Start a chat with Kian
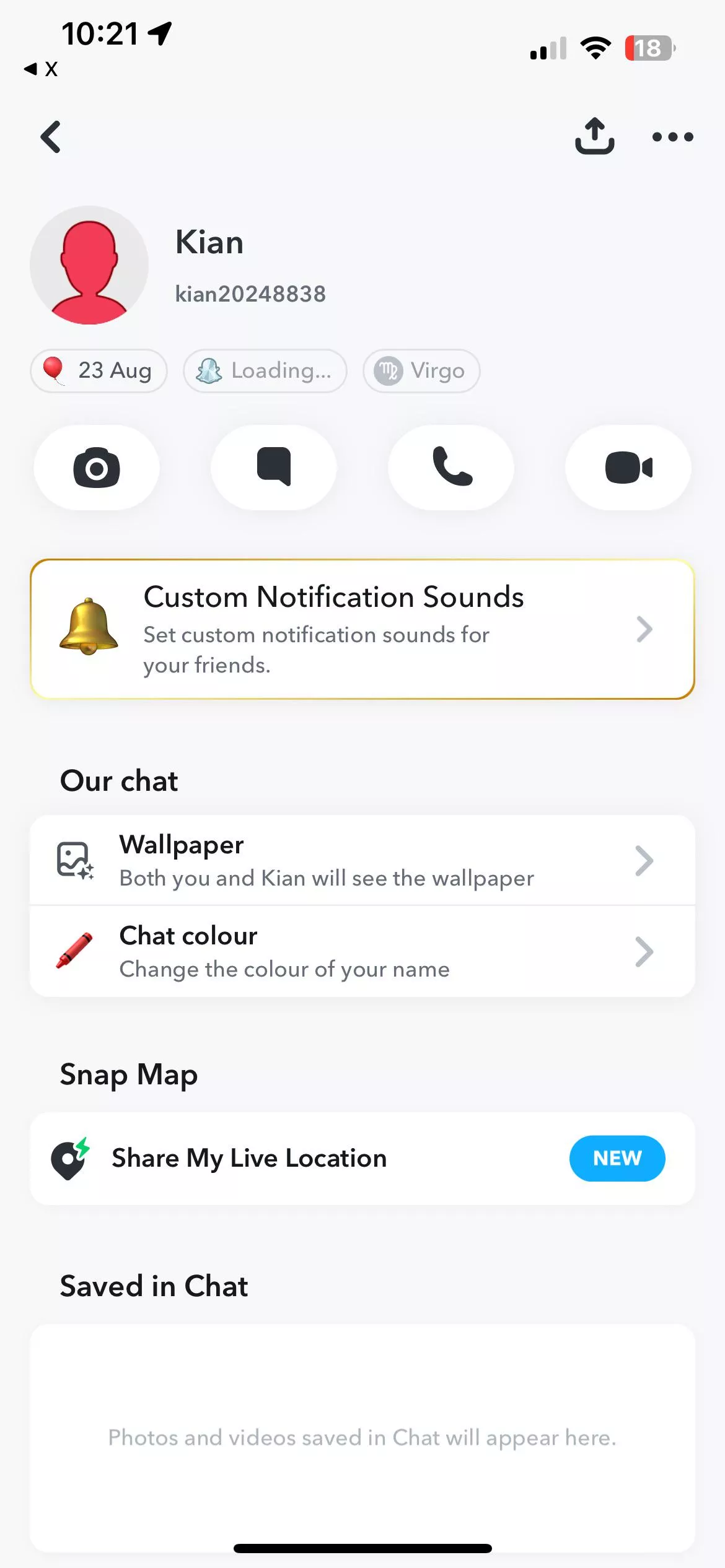The height and width of the screenshot is (1568, 725). (x=274, y=468)
